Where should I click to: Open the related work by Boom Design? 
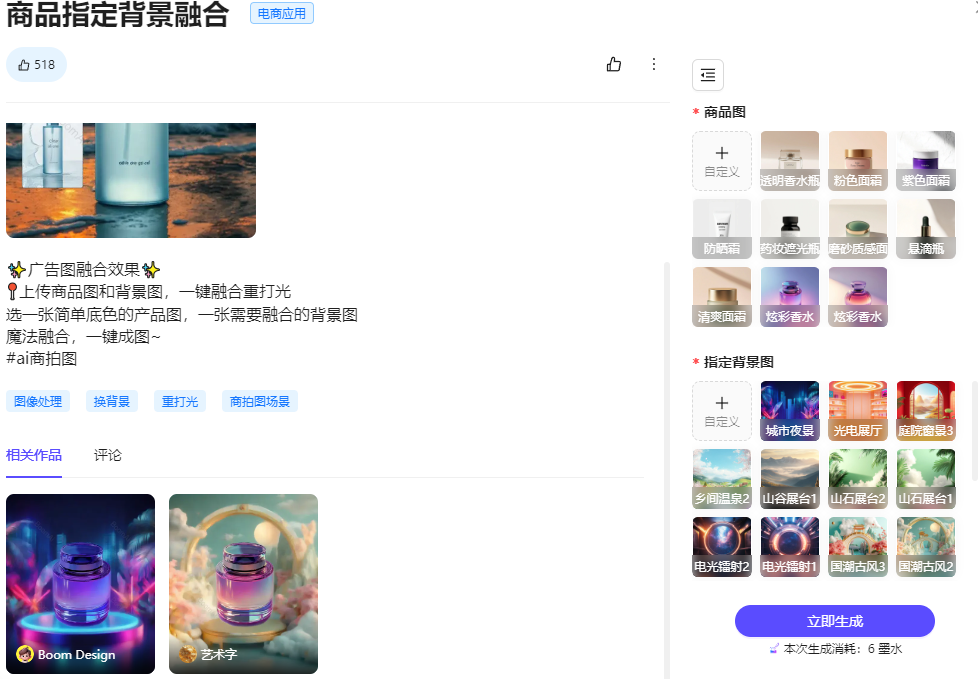tap(80, 583)
